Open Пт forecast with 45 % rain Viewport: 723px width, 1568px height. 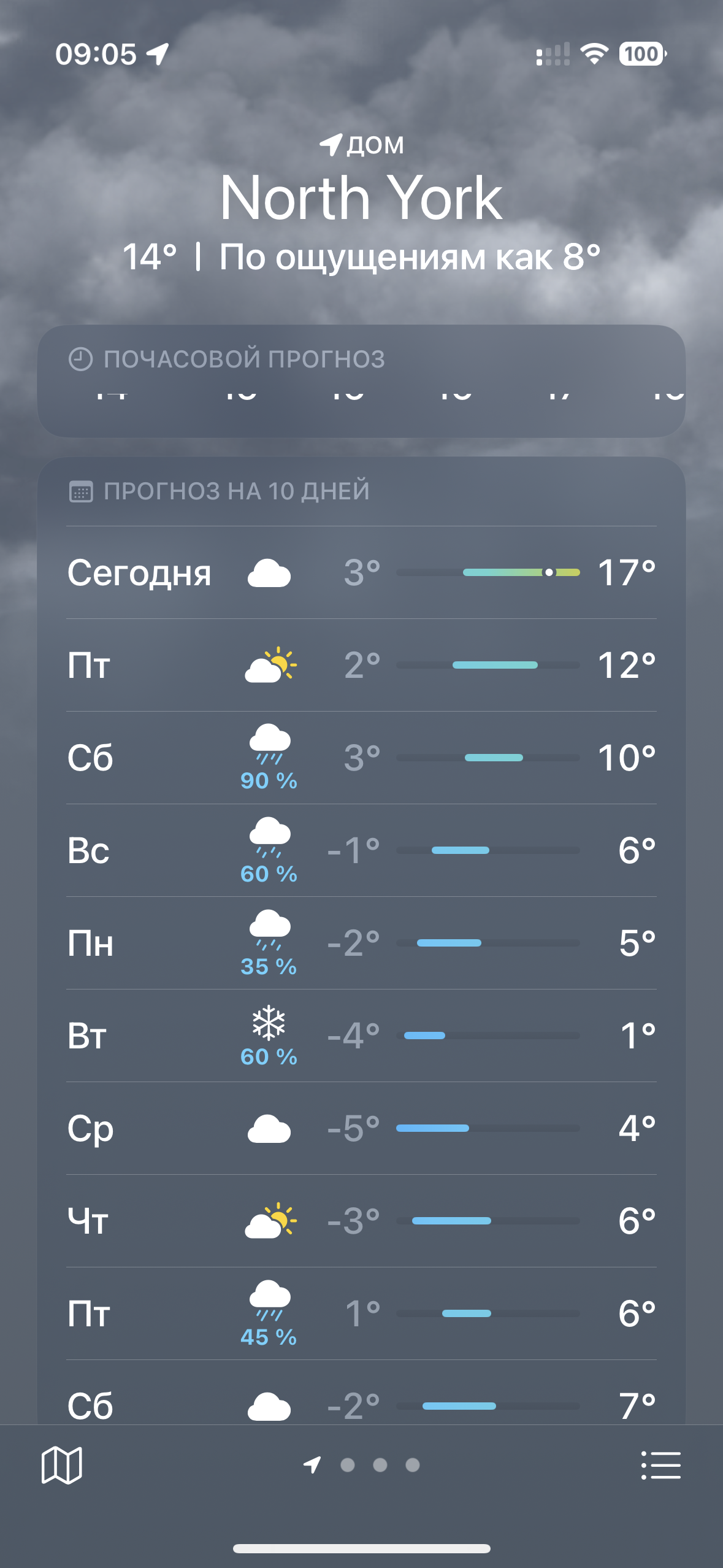(361, 1314)
